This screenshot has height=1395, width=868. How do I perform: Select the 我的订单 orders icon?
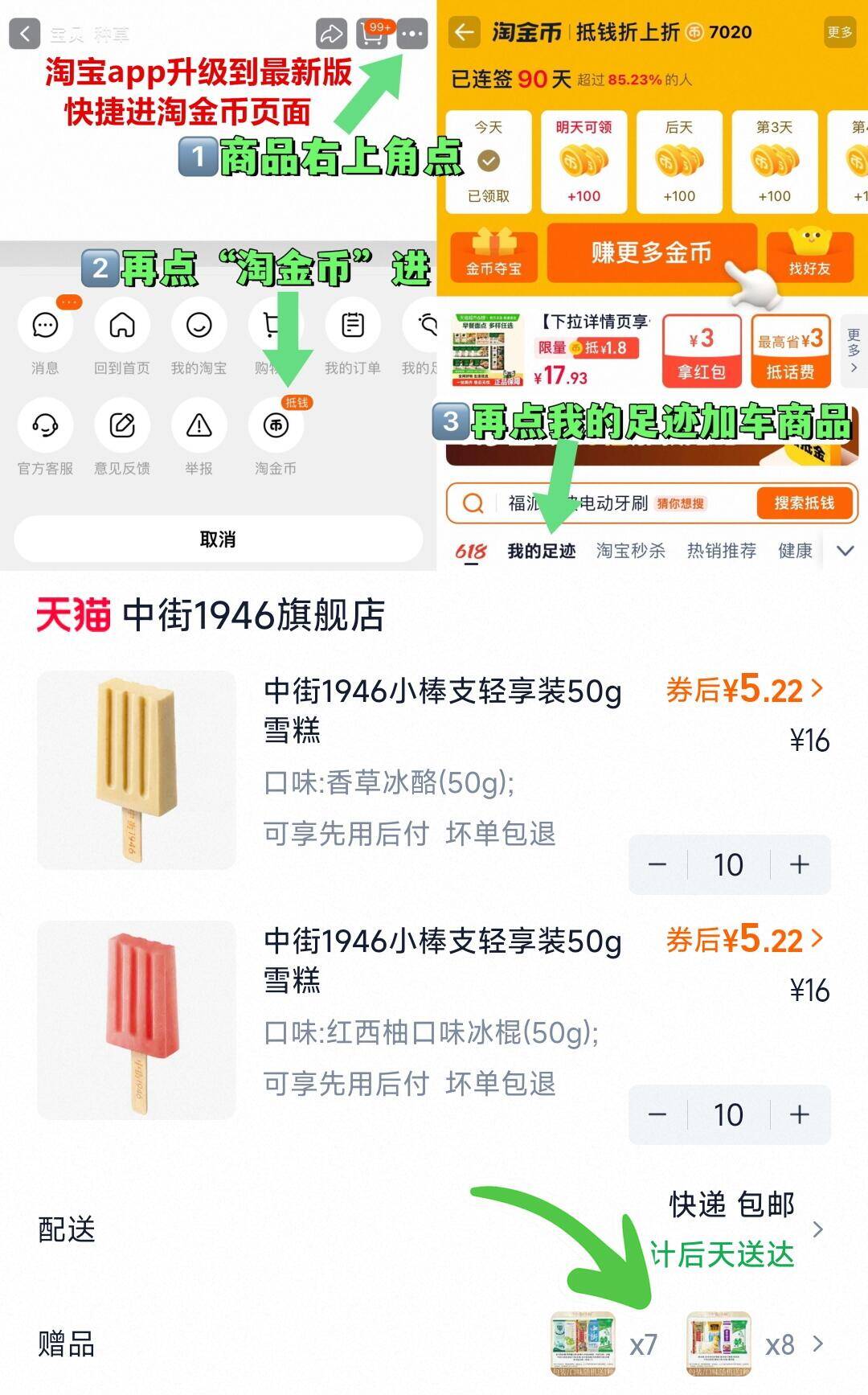[354, 326]
